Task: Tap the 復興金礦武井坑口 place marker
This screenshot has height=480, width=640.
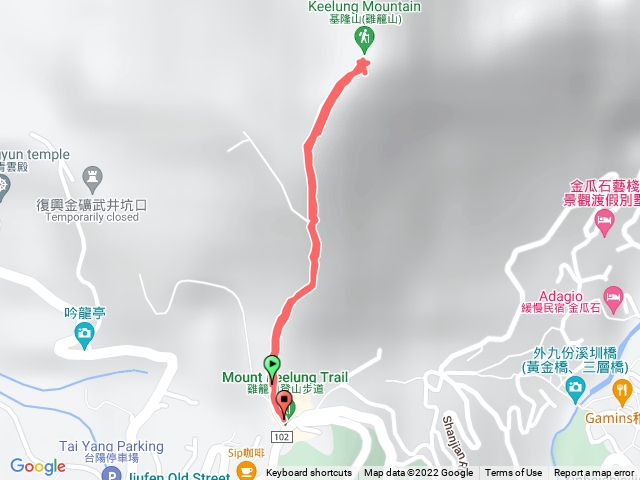Action: coord(93,177)
